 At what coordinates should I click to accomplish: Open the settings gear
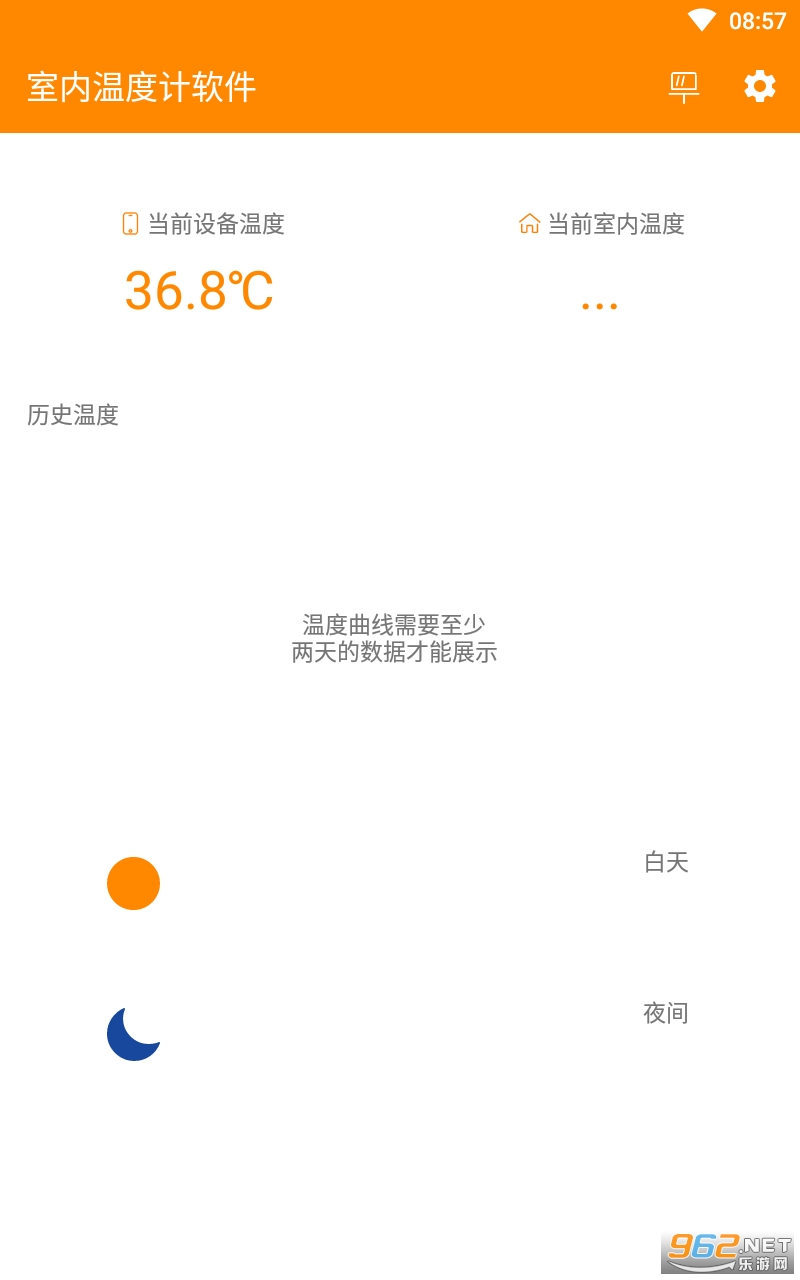[759, 87]
